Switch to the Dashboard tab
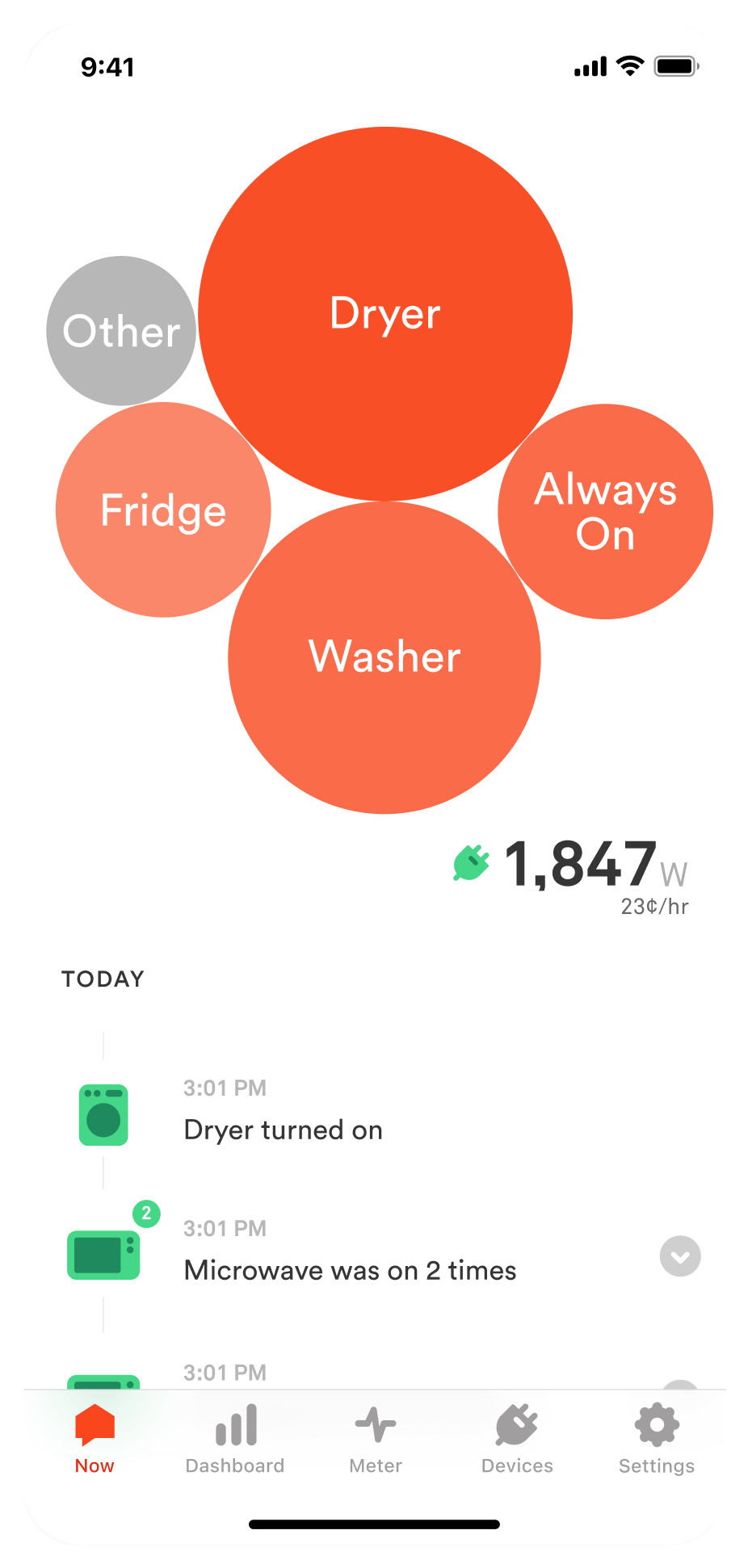Viewport: 748px width, 1568px height. (235, 1440)
